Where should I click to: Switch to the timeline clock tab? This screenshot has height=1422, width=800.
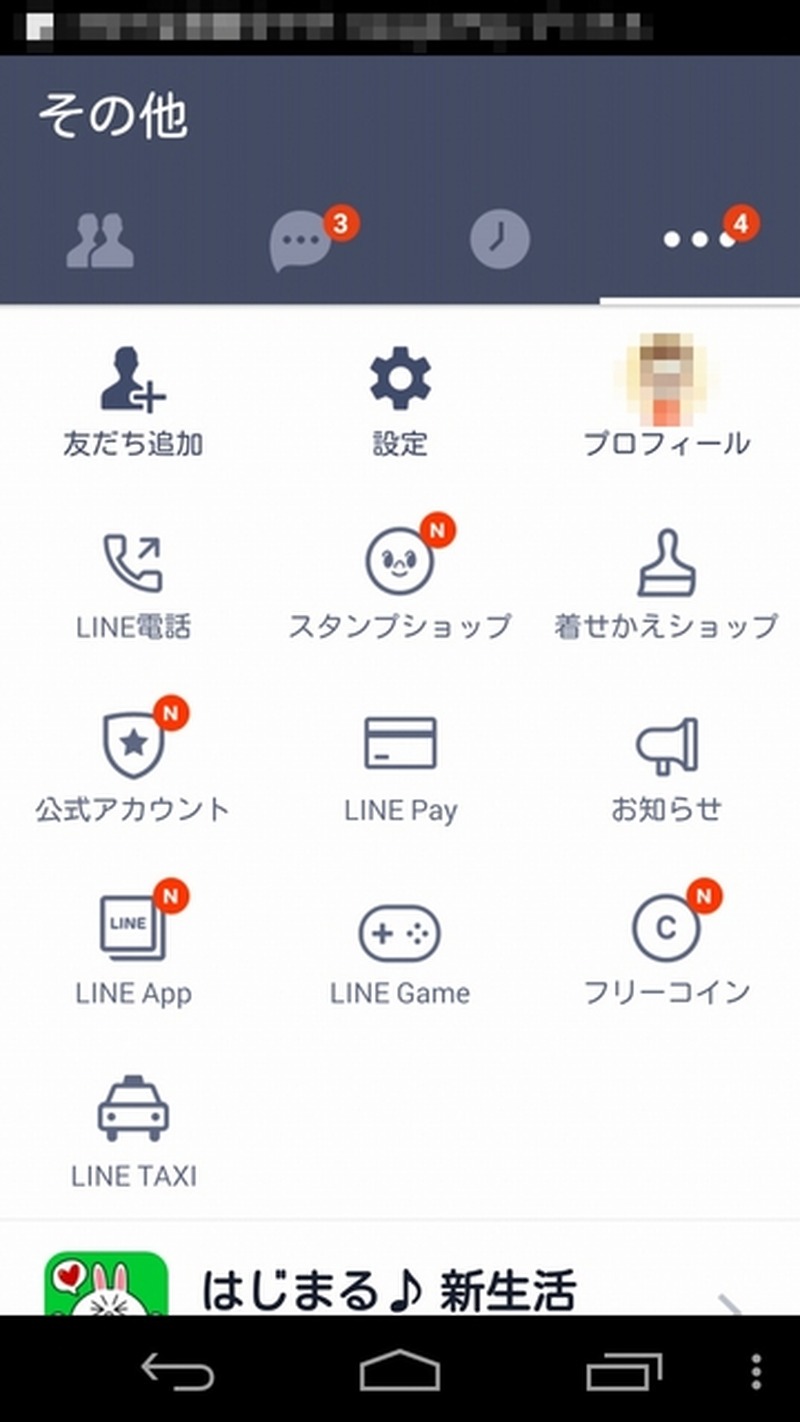499,241
